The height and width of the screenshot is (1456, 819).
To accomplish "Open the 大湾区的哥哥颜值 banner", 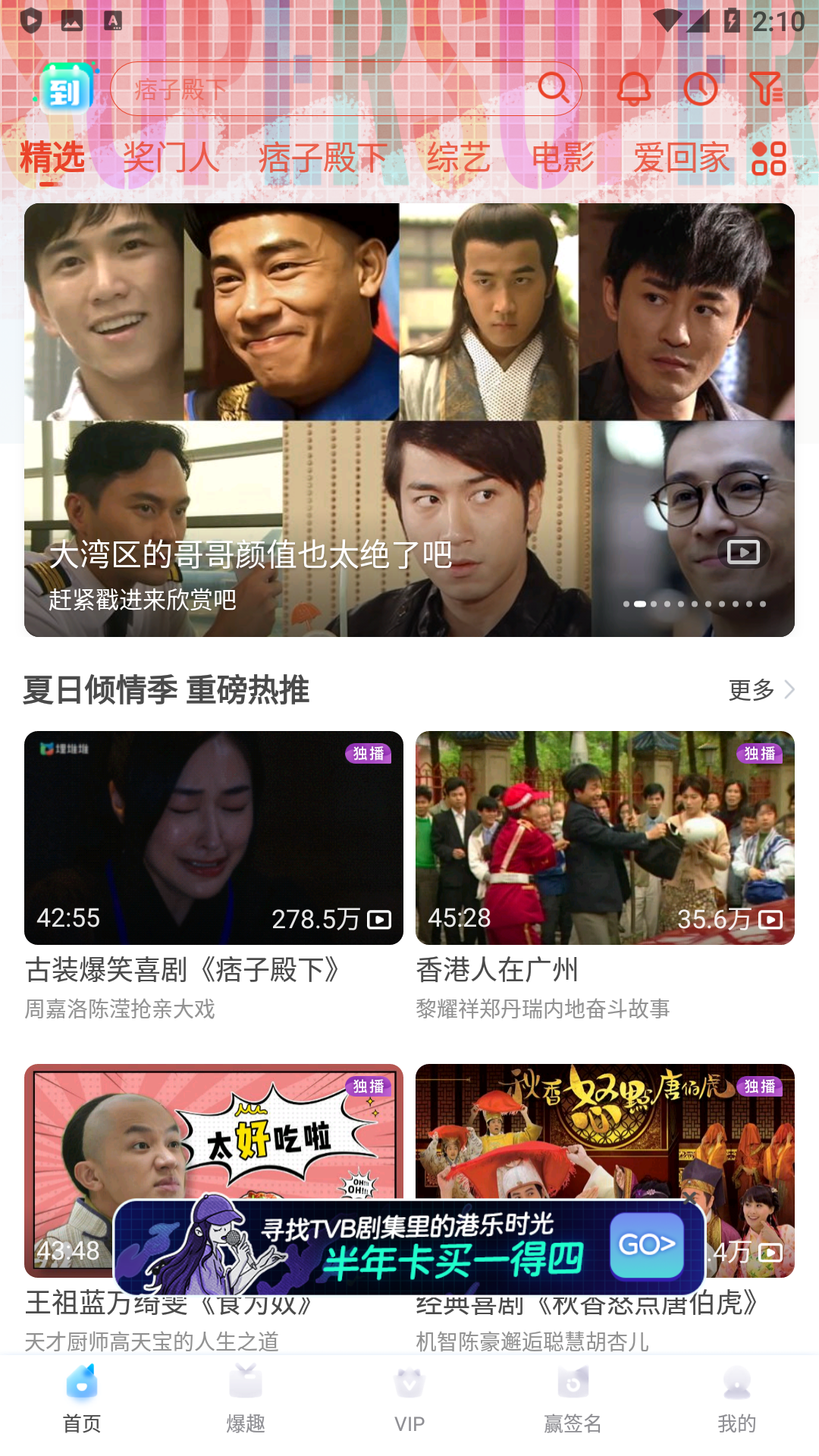I will click(409, 419).
